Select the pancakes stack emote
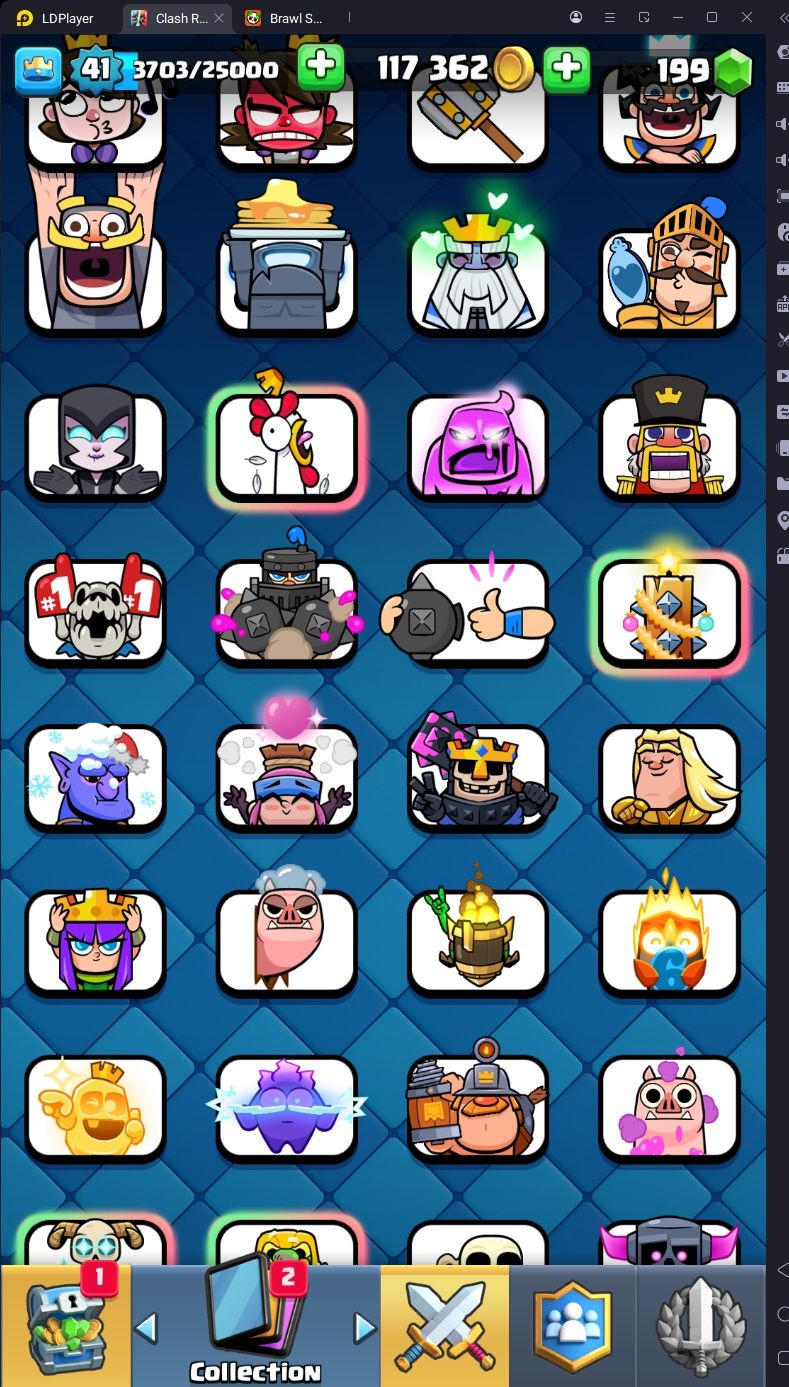 287,263
